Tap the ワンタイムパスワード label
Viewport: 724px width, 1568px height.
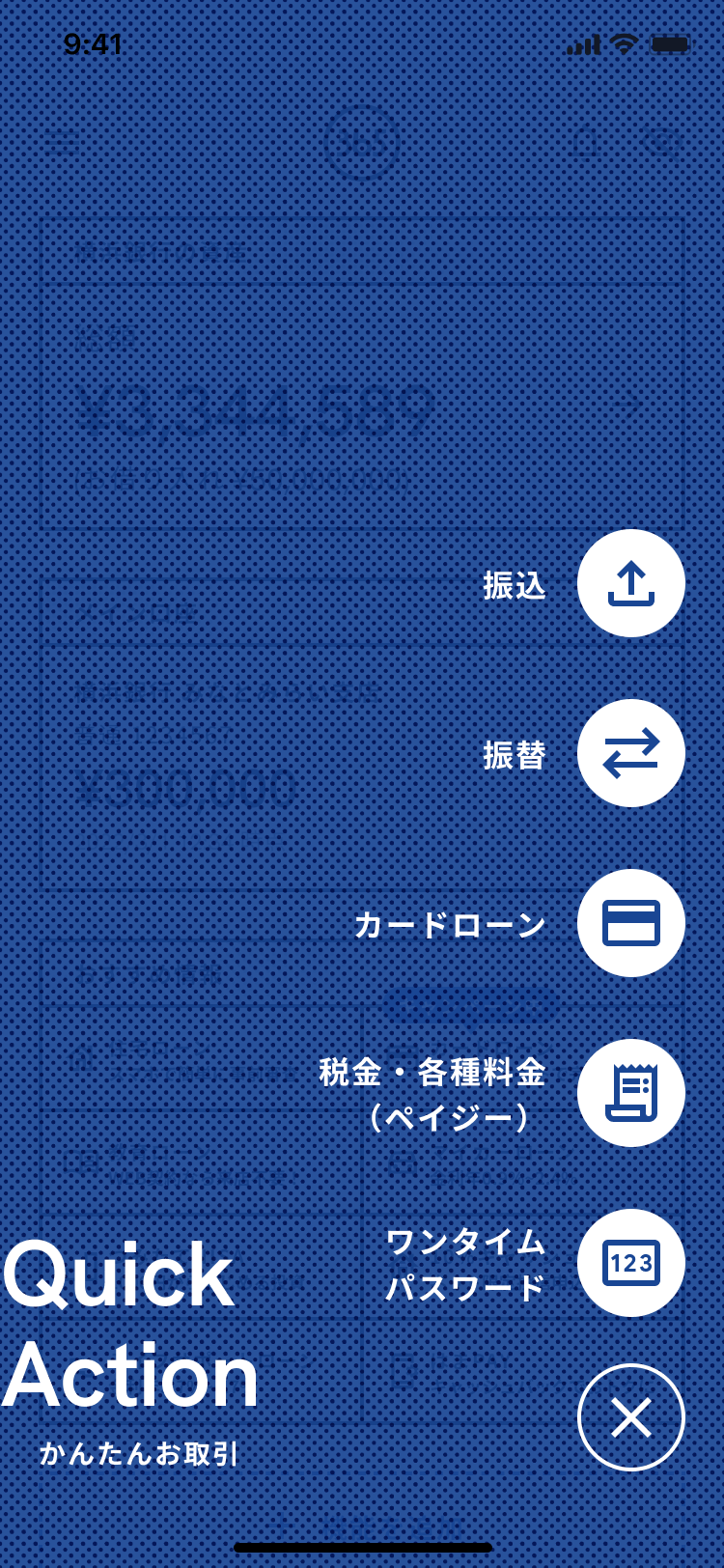466,1262
